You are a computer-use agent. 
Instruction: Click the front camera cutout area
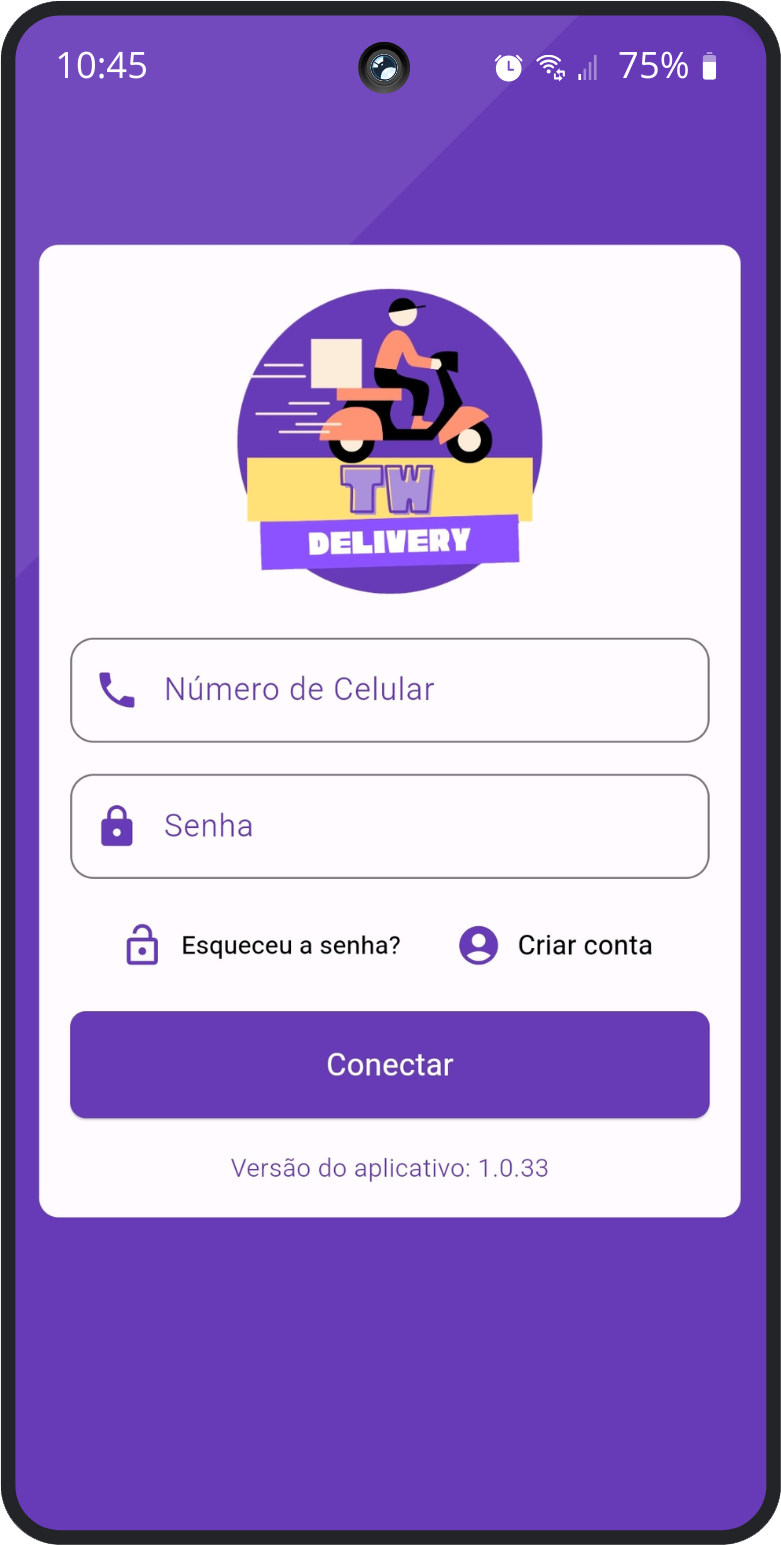[385, 67]
